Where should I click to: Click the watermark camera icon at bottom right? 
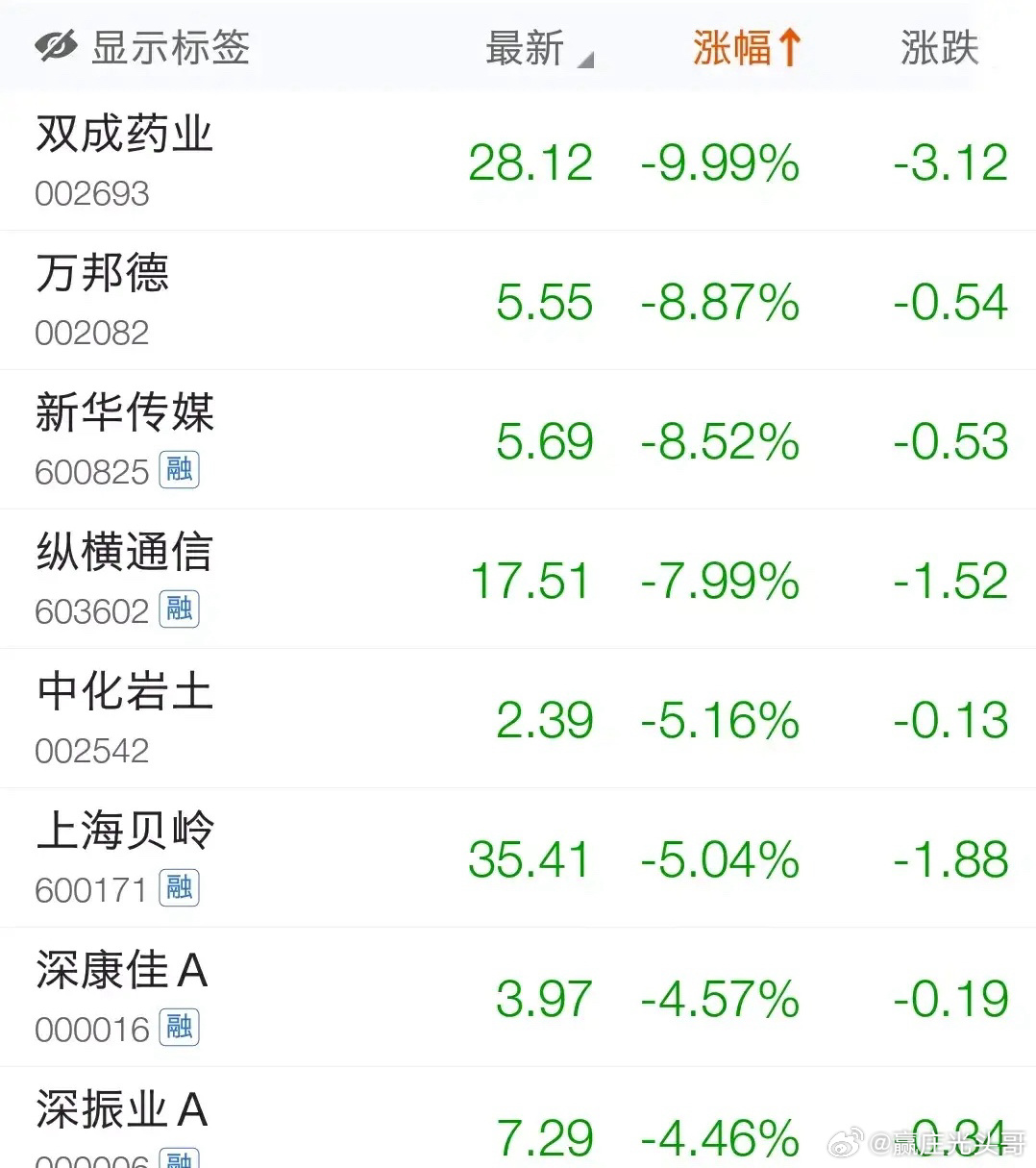point(846,1142)
